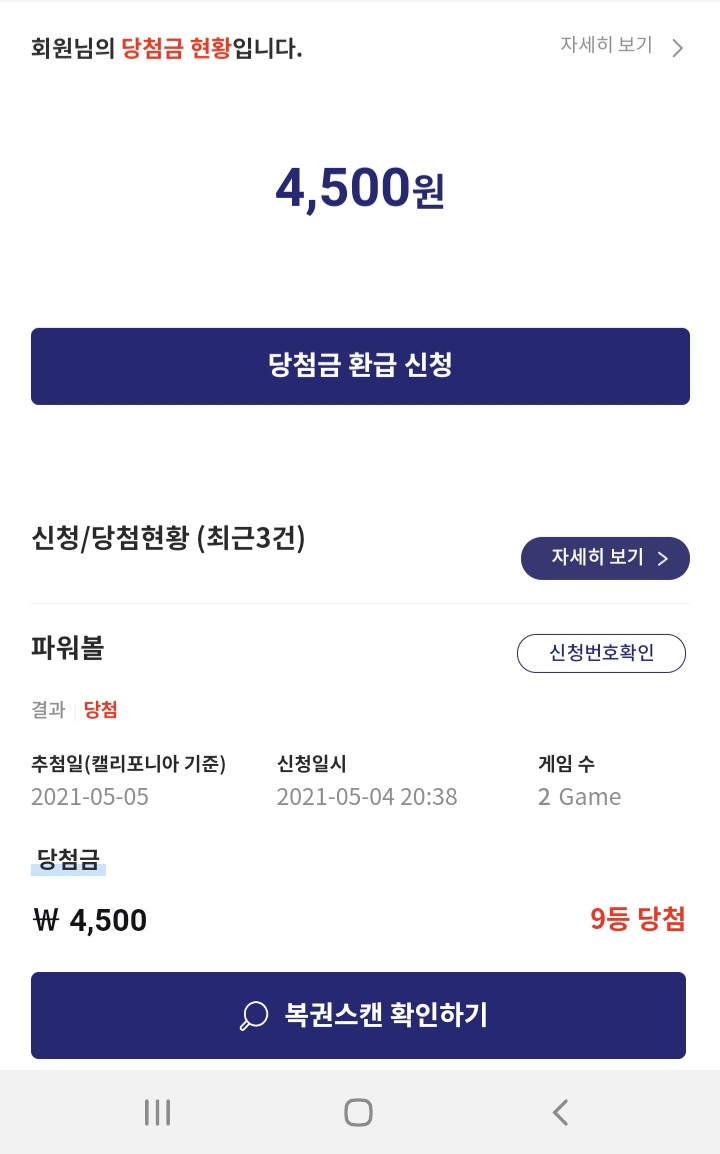Open the gray 자세히 보기 link beside 당첨금 현황
Image resolution: width=720 pixels, height=1154 pixels.
(622, 46)
